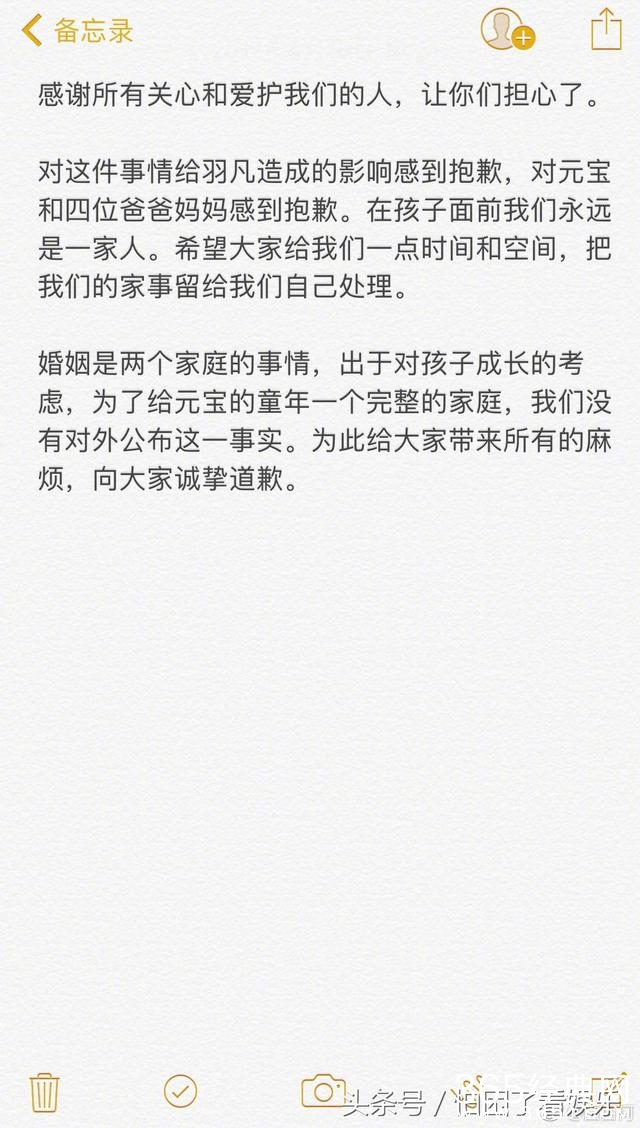Insert a checklist into the note
This screenshot has width=640, height=1128.
pos(180,1090)
